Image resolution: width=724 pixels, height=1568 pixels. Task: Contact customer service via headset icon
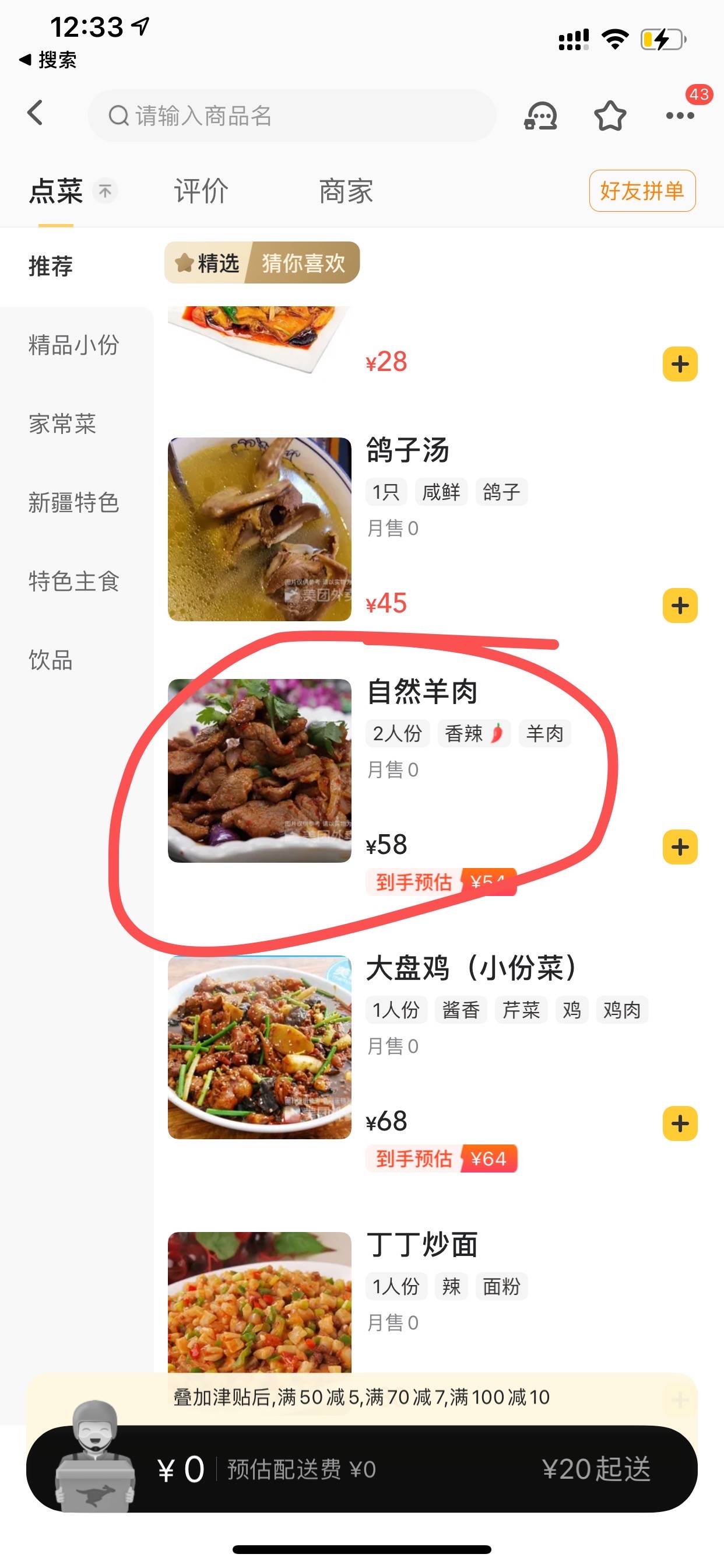[540, 116]
